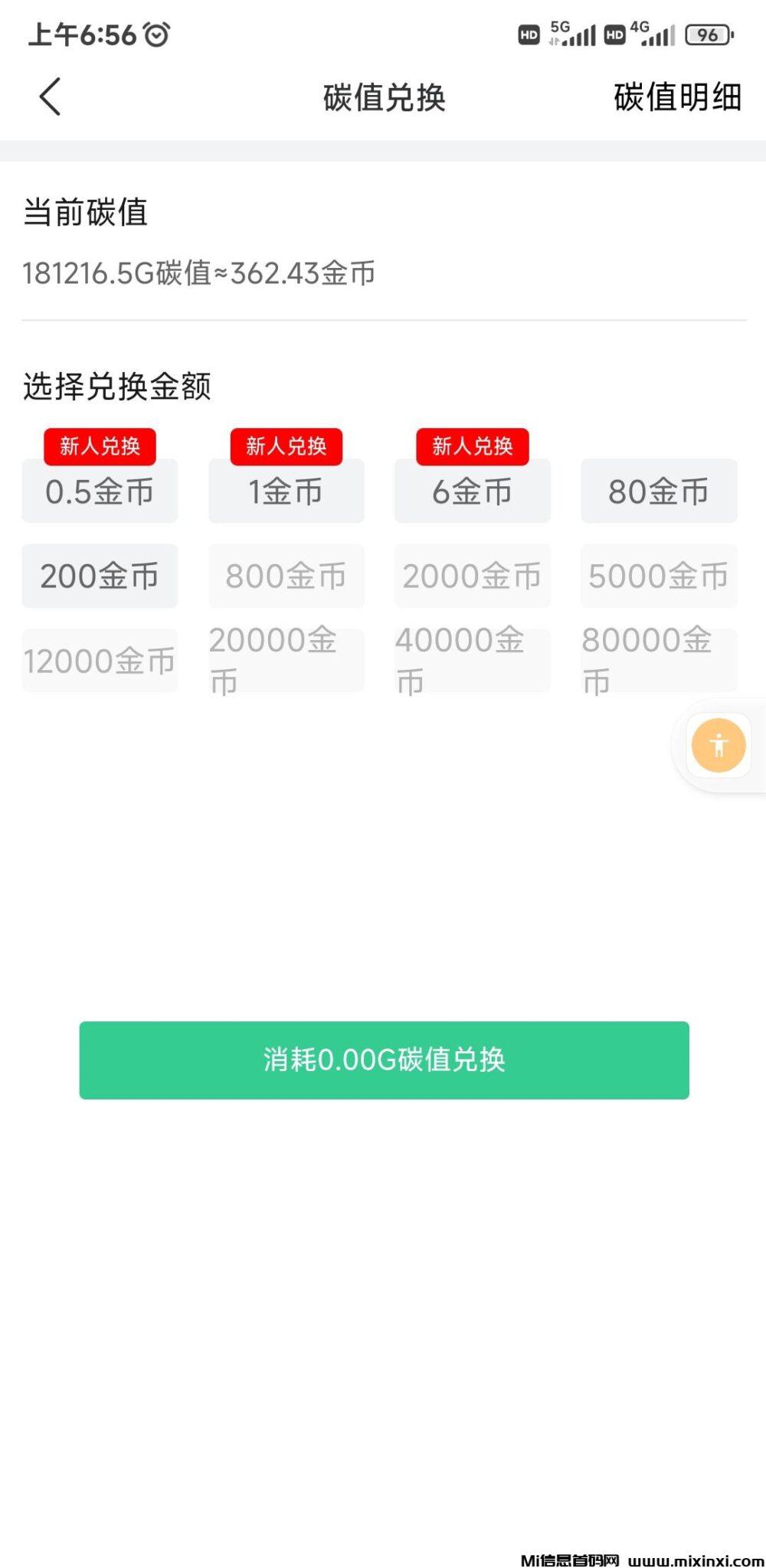Open 碳值明细 details page

677,98
